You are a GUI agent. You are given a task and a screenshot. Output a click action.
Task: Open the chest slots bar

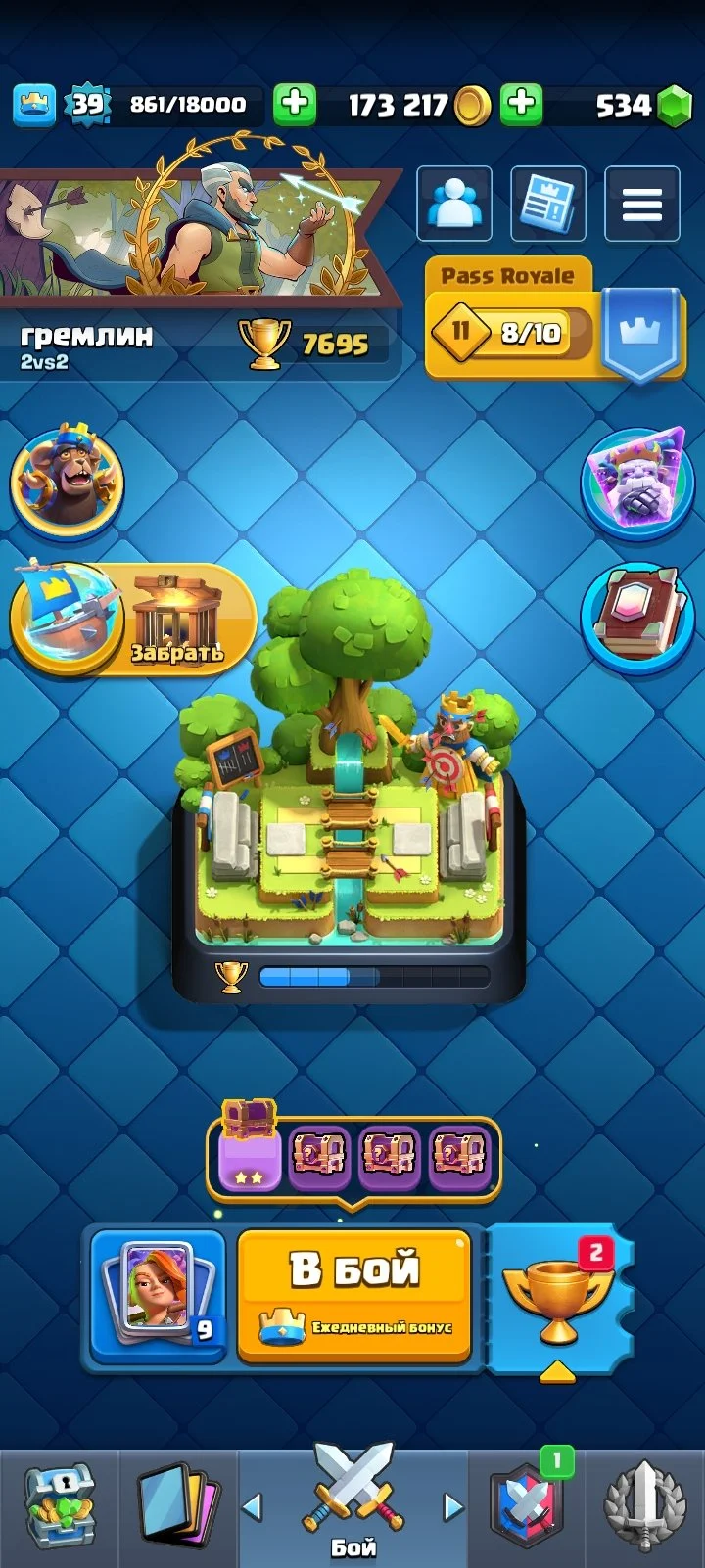352,1159
